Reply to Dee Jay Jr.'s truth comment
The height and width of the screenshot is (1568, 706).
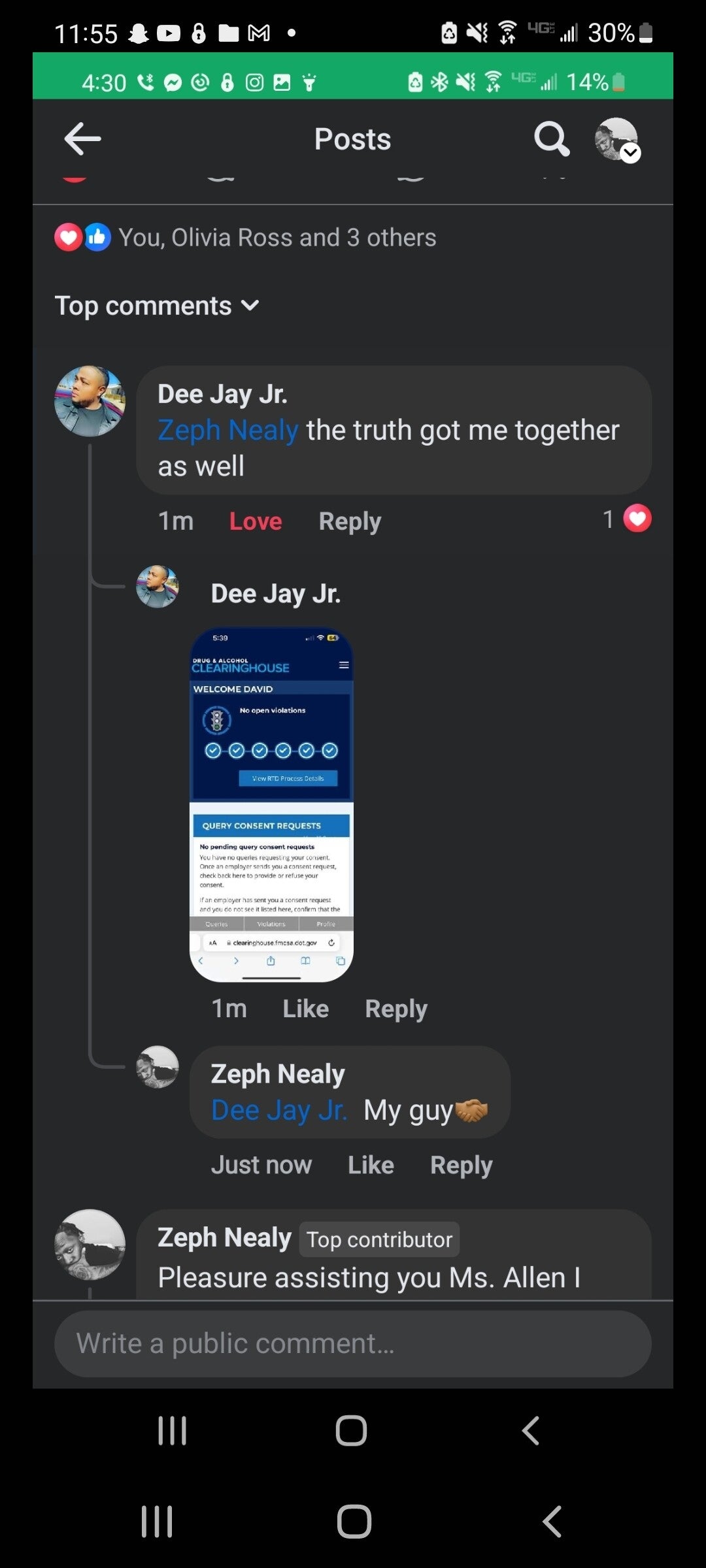(x=350, y=521)
